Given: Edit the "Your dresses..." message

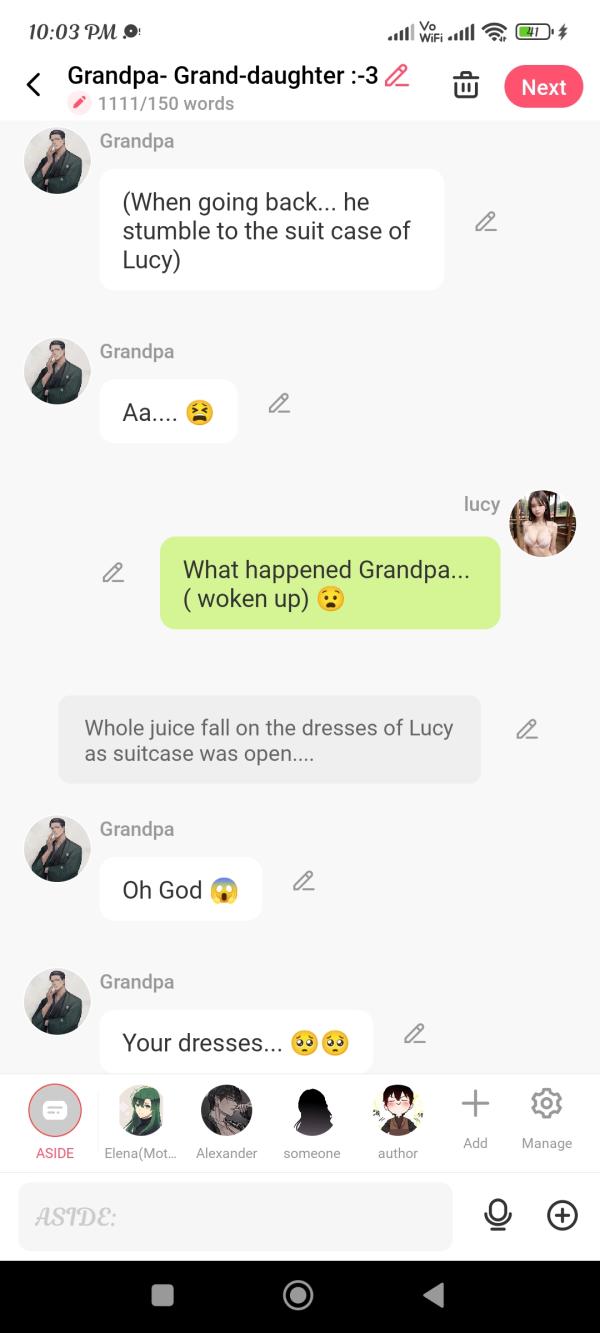Looking at the screenshot, I should coord(415,1034).
